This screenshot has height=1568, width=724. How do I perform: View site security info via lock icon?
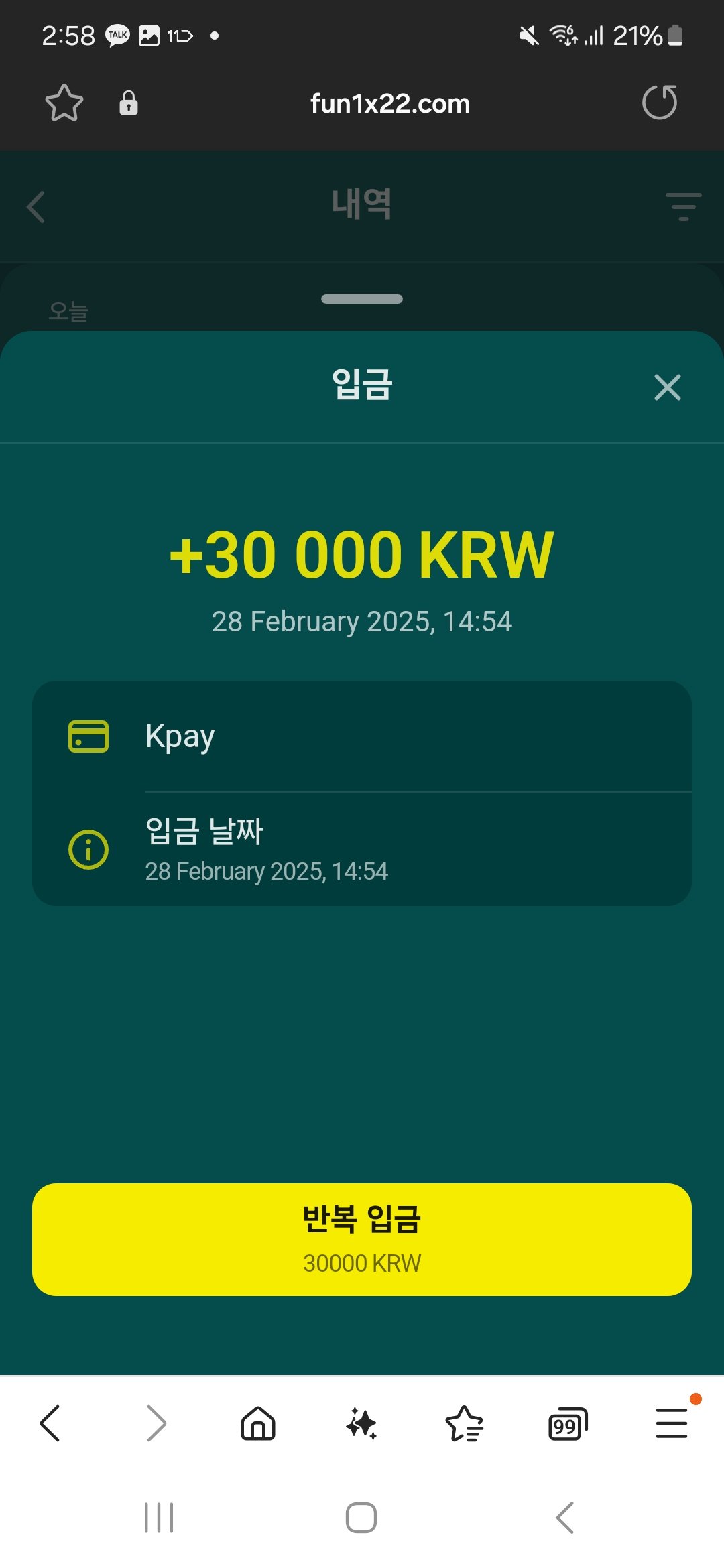click(x=128, y=103)
